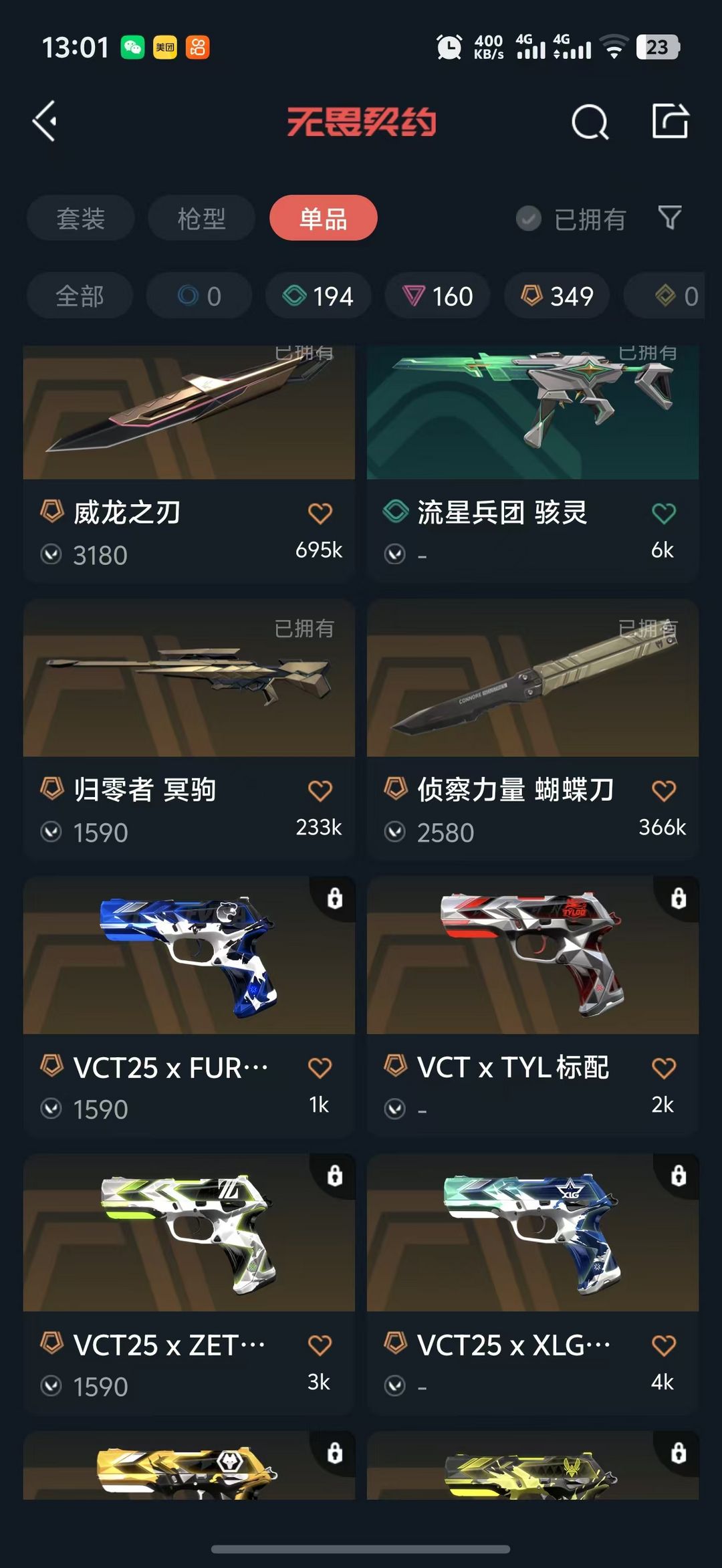Open the search icon
The height and width of the screenshot is (1568, 722).
pos(590,122)
